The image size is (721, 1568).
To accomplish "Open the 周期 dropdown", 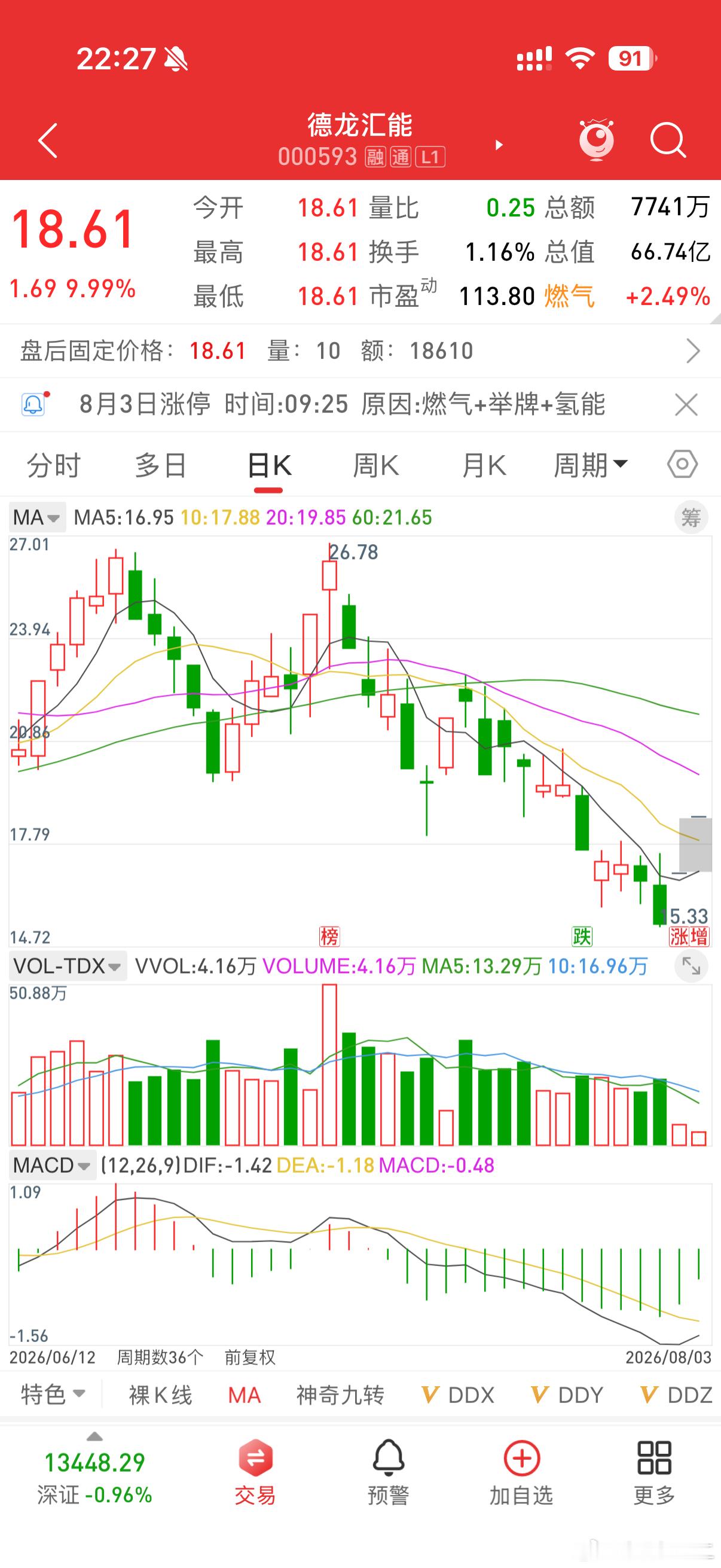I will 590,466.
